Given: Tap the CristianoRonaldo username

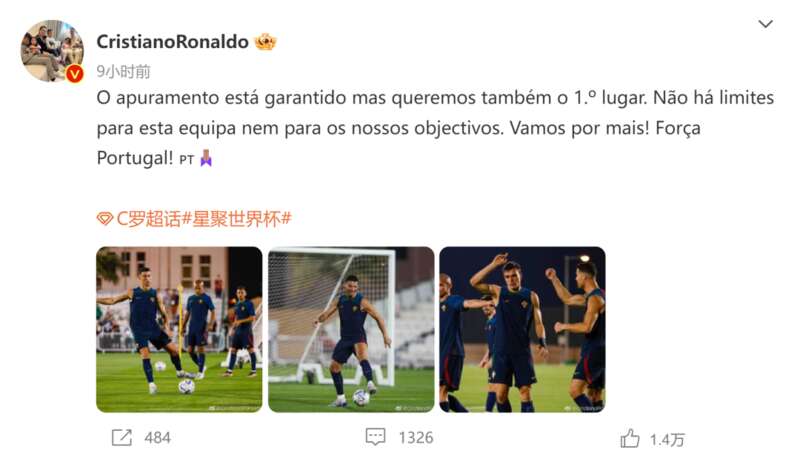Looking at the screenshot, I should [x=172, y=41].
